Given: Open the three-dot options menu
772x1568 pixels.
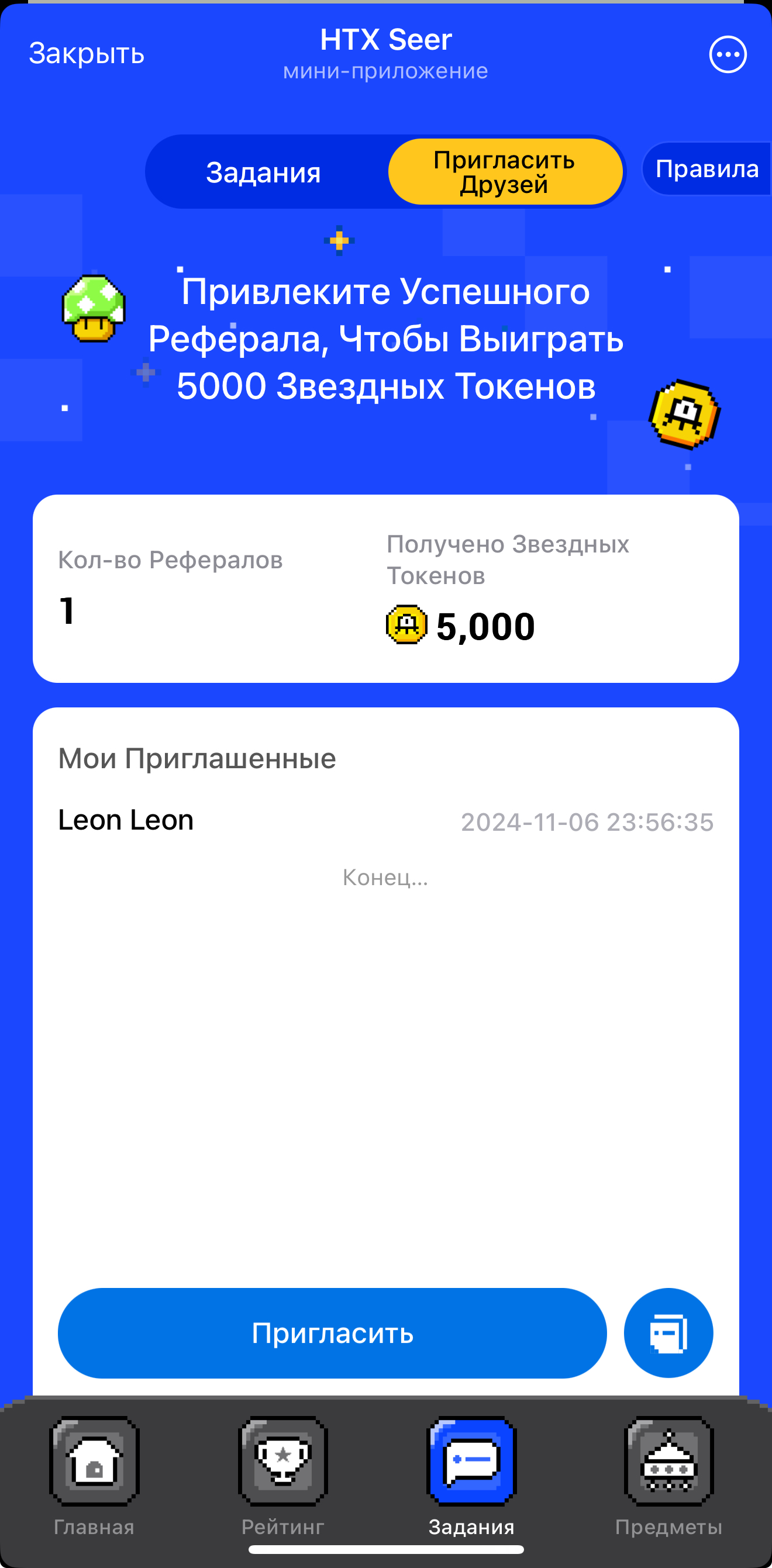Looking at the screenshot, I should [x=728, y=55].
